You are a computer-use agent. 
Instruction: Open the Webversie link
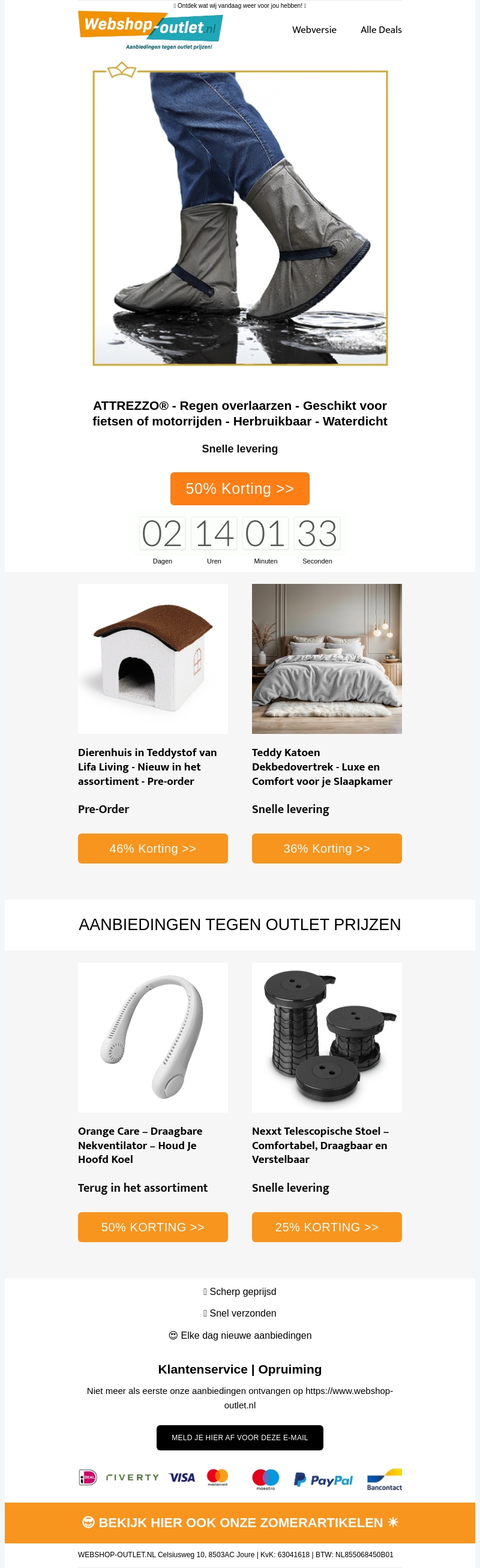click(314, 30)
